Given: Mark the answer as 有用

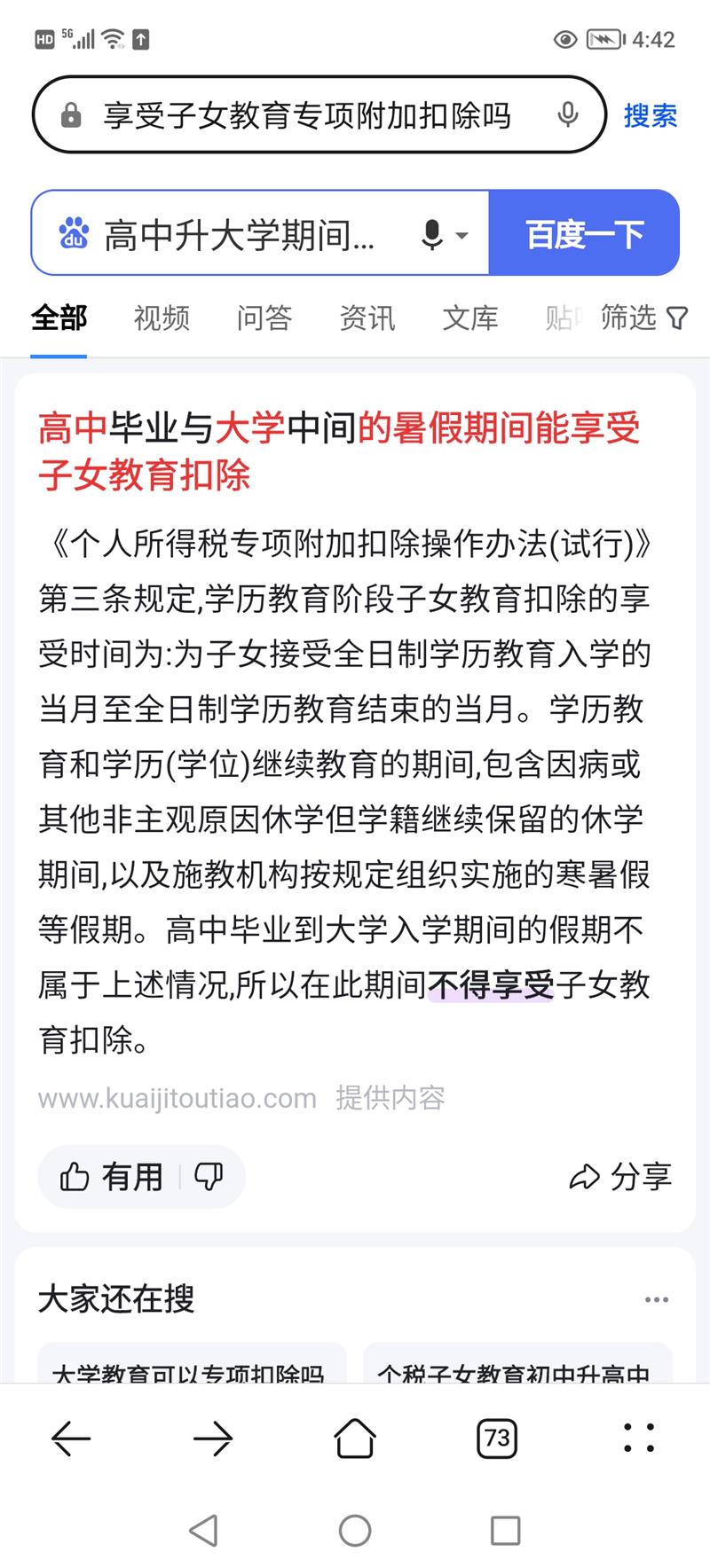Looking at the screenshot, I should click(112, 1177).
